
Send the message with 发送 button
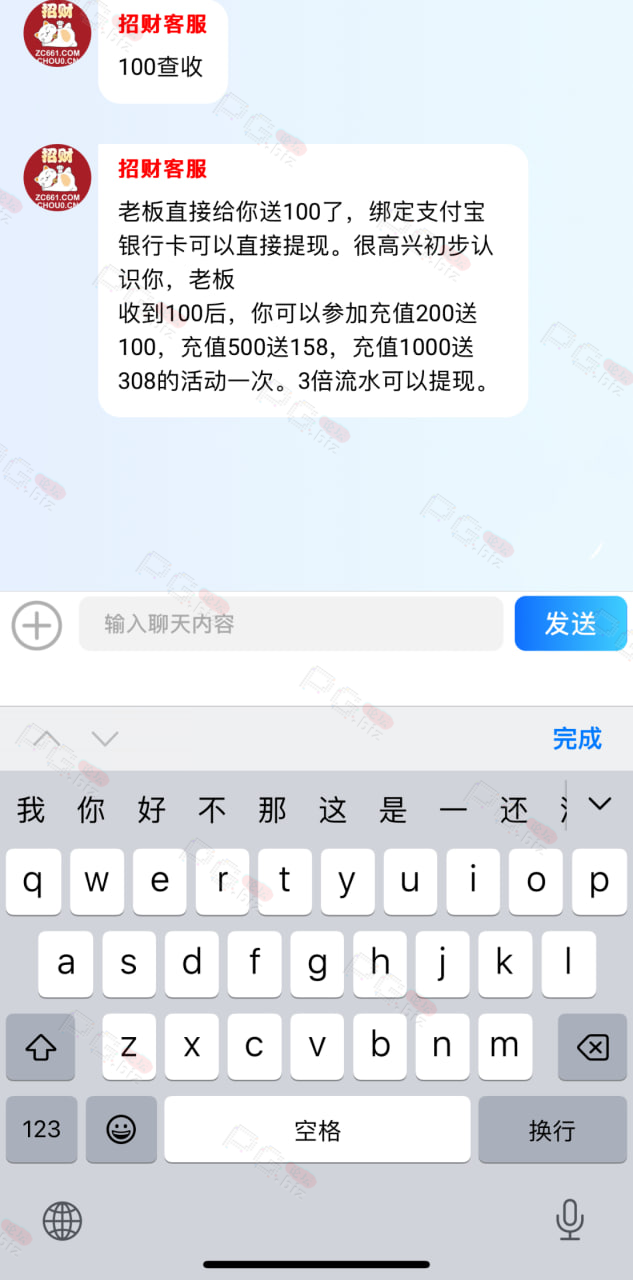(x=571, y=624)
